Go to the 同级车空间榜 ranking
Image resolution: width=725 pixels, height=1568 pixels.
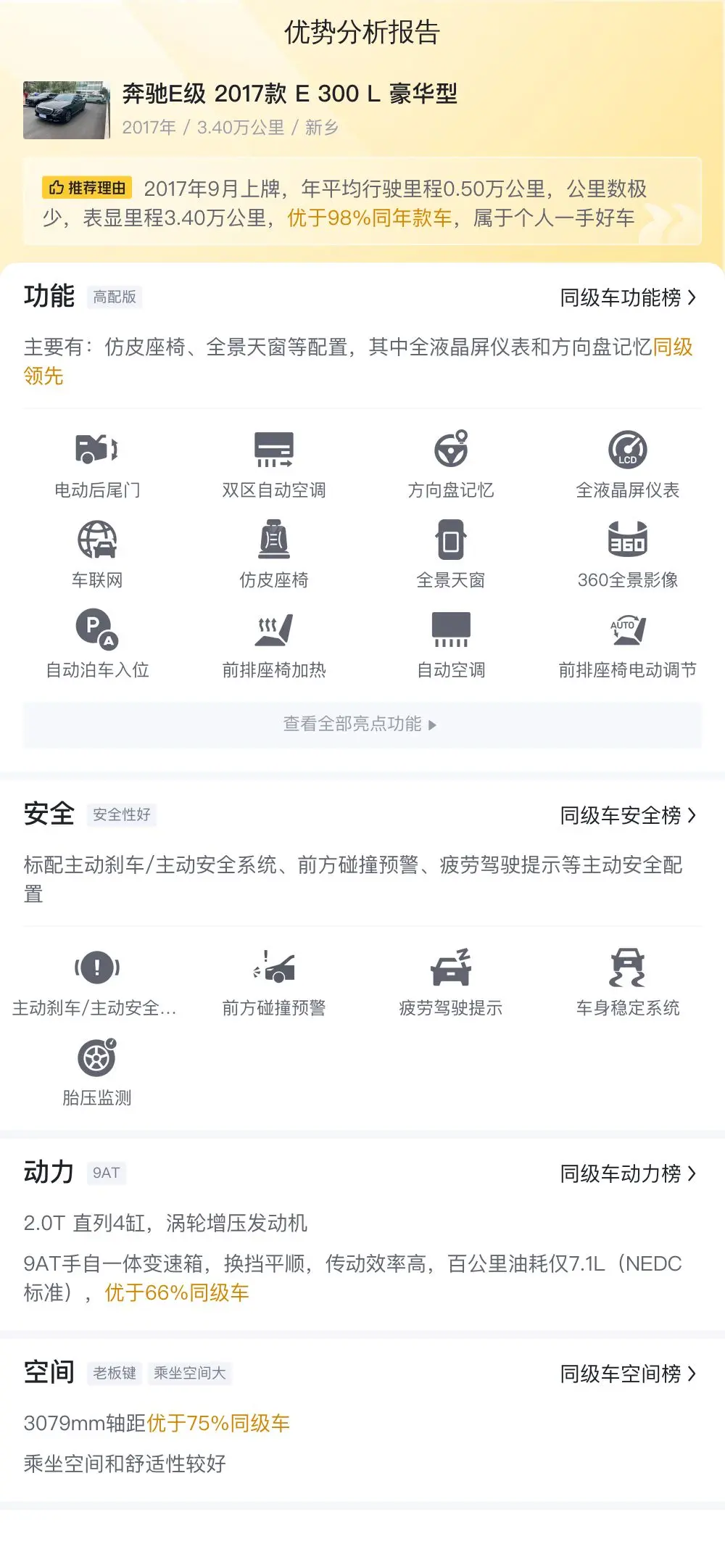(x=628, y=1374)
